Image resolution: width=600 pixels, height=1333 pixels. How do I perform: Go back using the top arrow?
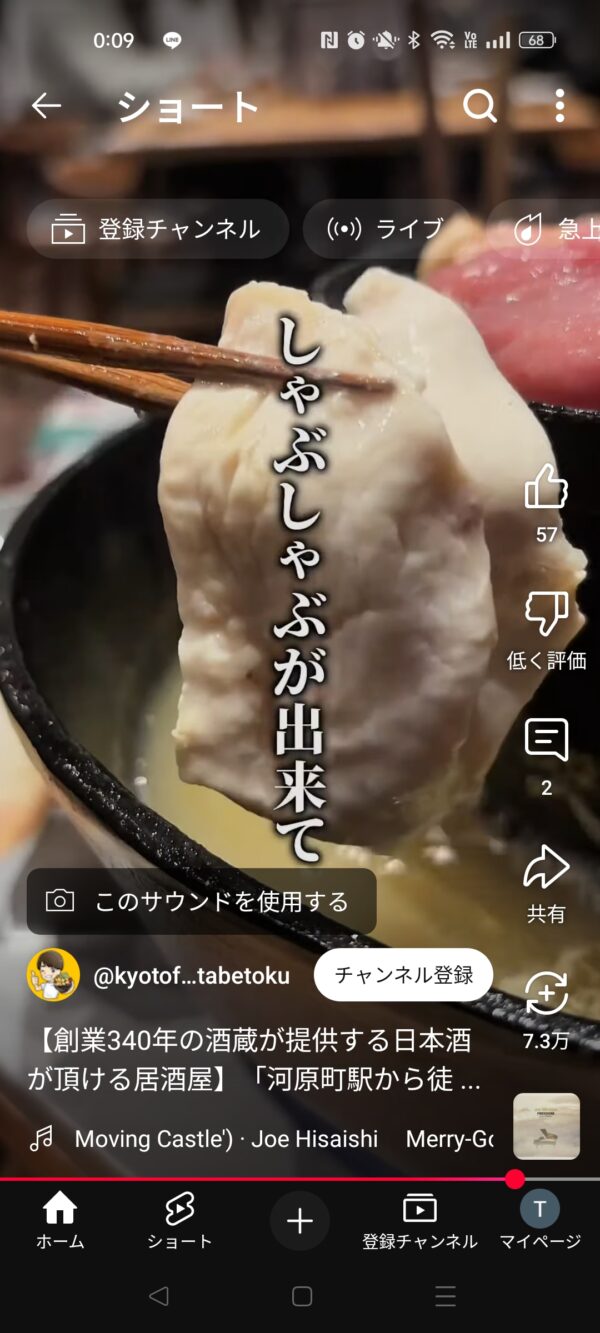pyautogui.click(x=46, y=105)
